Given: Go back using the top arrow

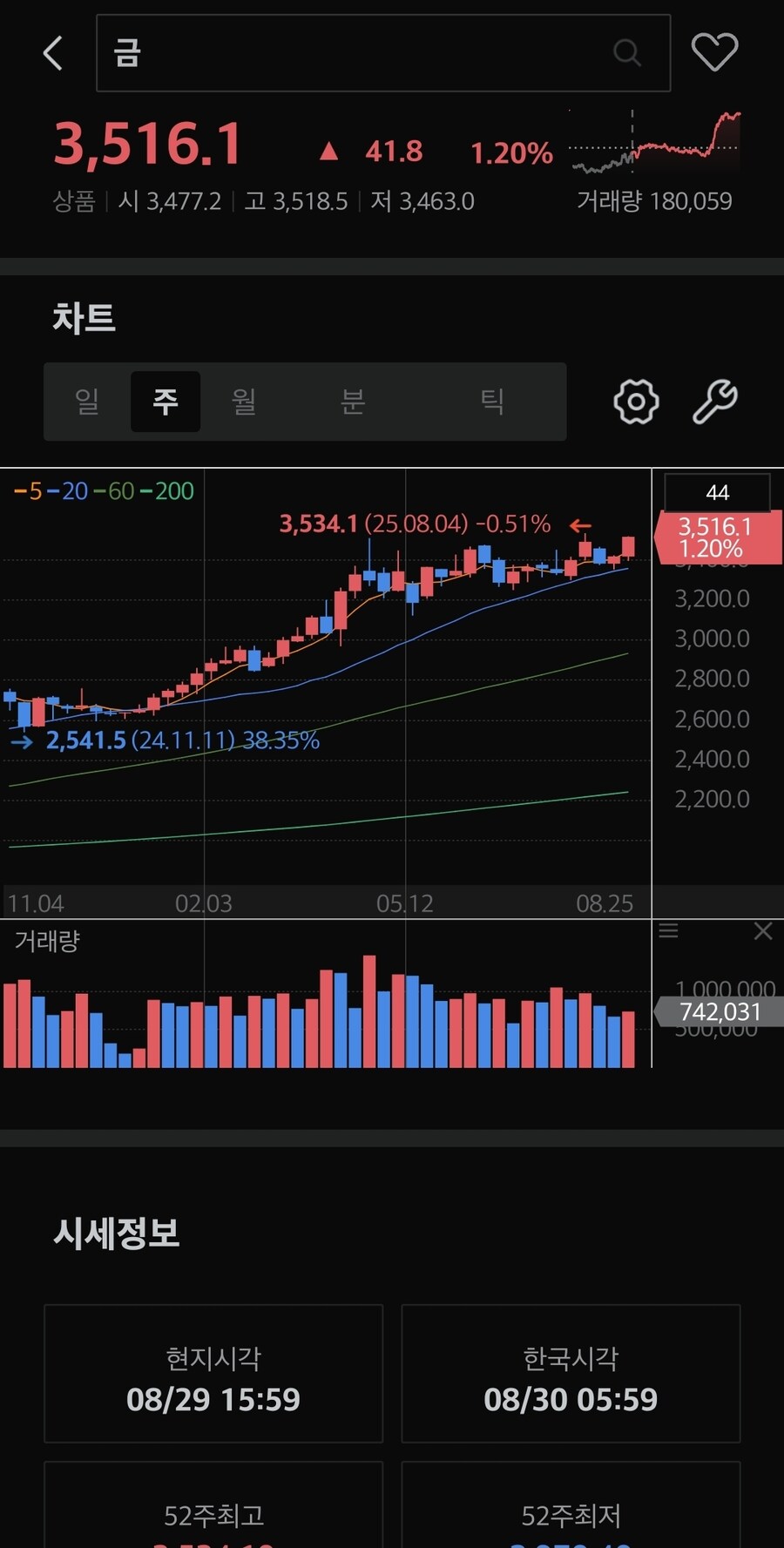Looking at the screenshot, I should 54,53.
